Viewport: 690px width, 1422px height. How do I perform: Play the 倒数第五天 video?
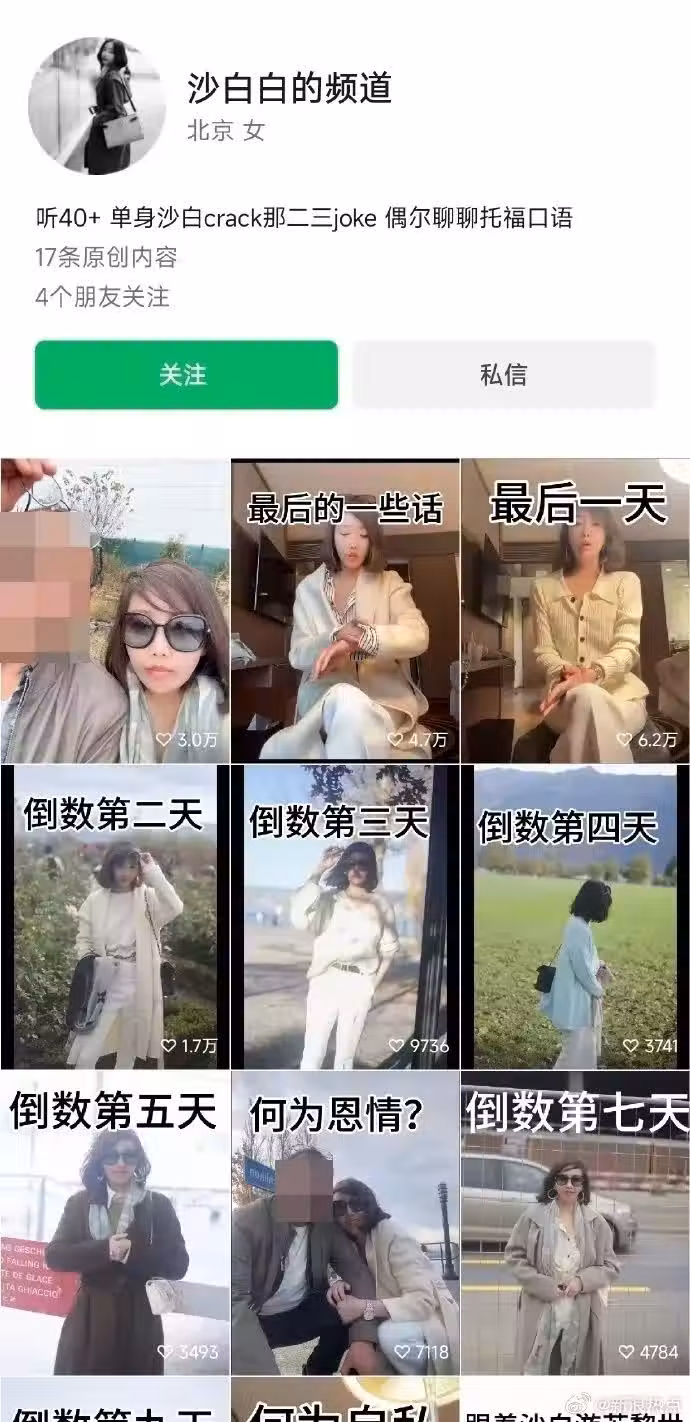(114, 1222)
